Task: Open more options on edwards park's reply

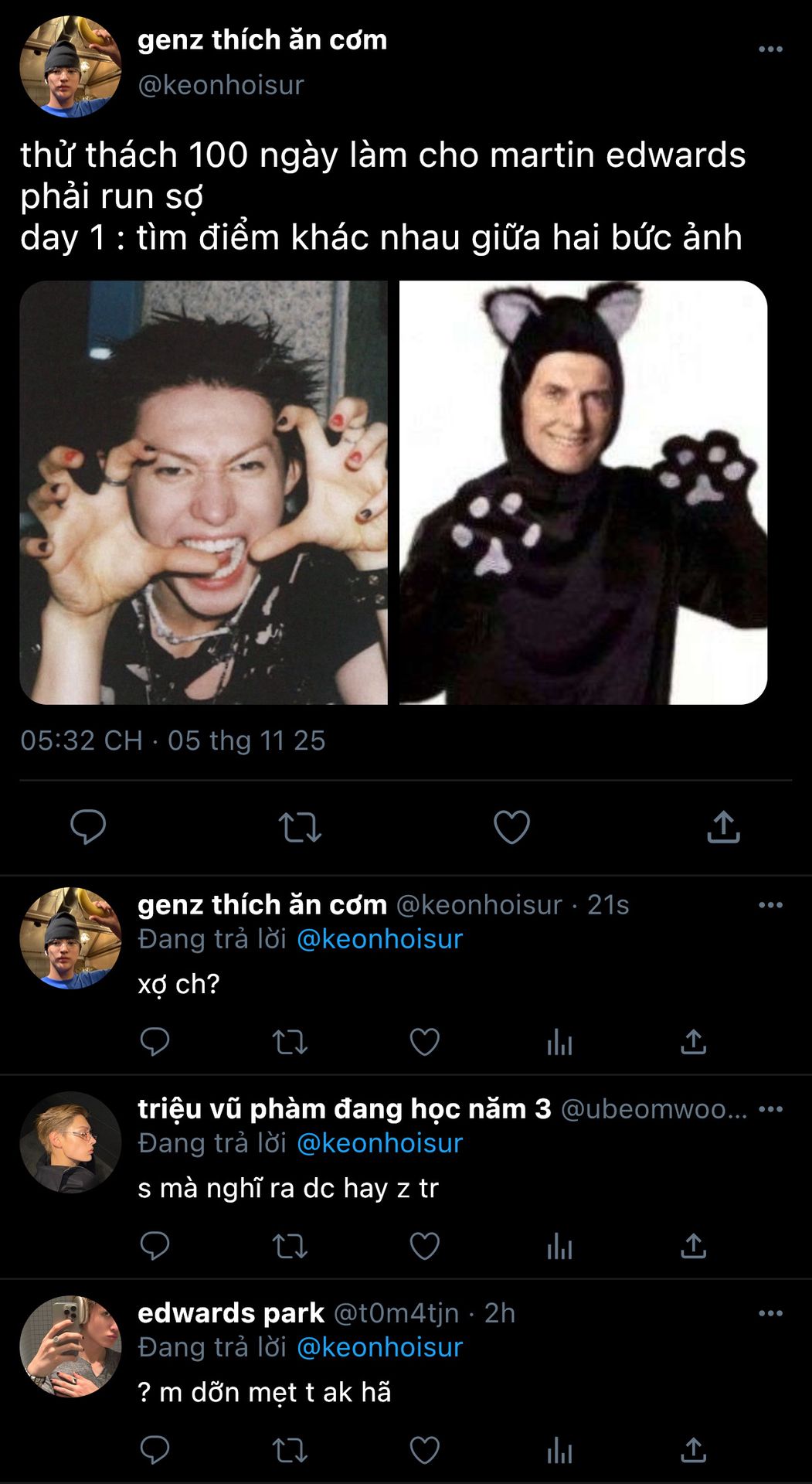Action: tap(770, 1313)
